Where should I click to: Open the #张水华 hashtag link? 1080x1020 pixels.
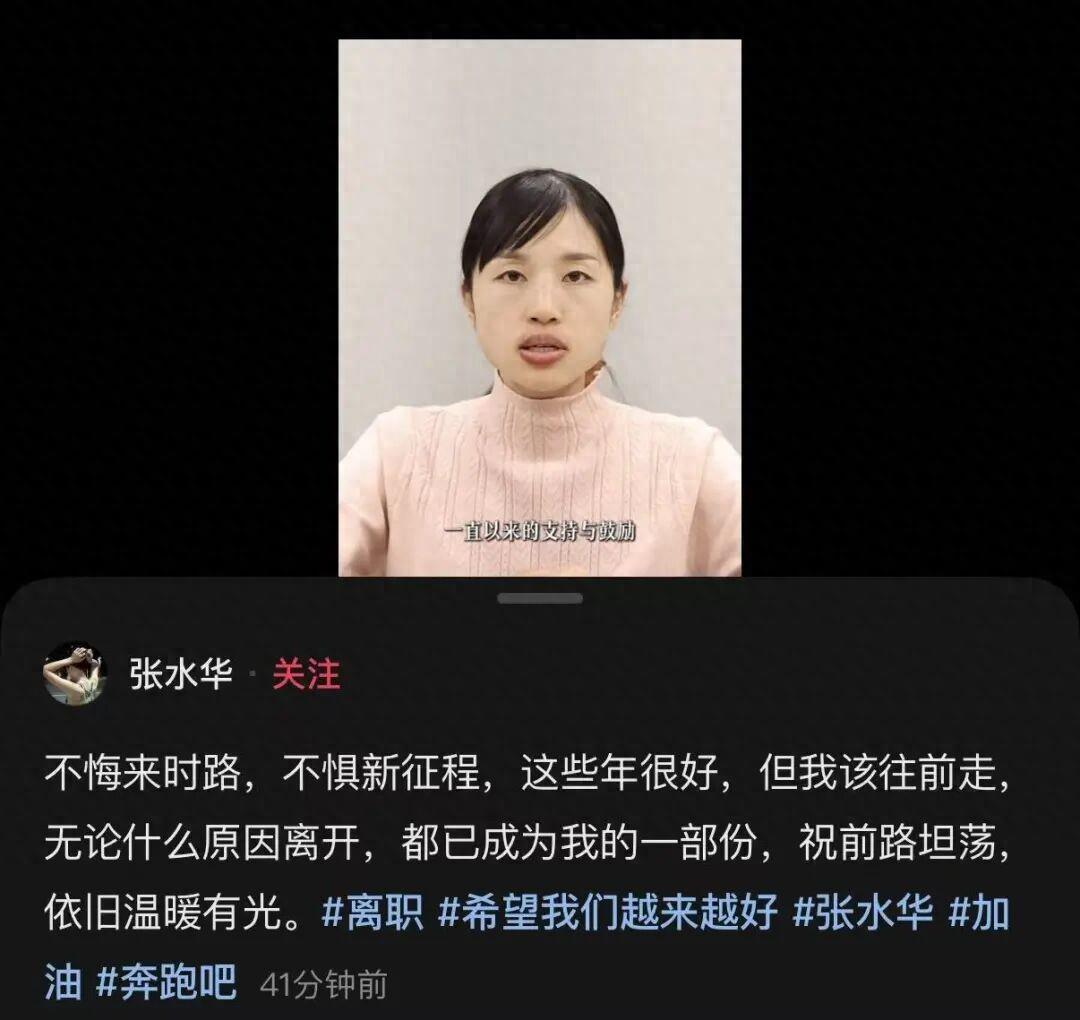click(863, 914)
